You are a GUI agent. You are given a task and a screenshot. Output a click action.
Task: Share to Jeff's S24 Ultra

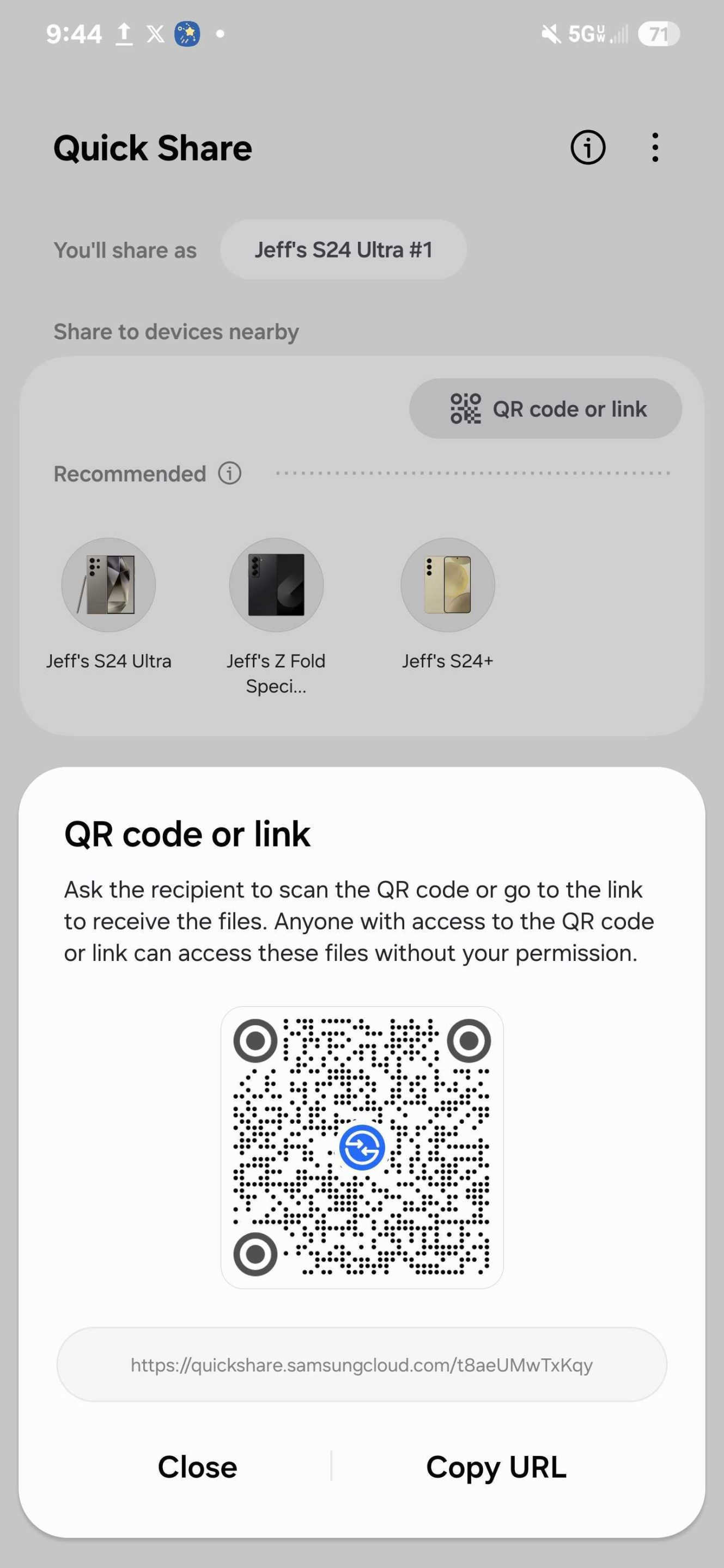coord(109,585)
